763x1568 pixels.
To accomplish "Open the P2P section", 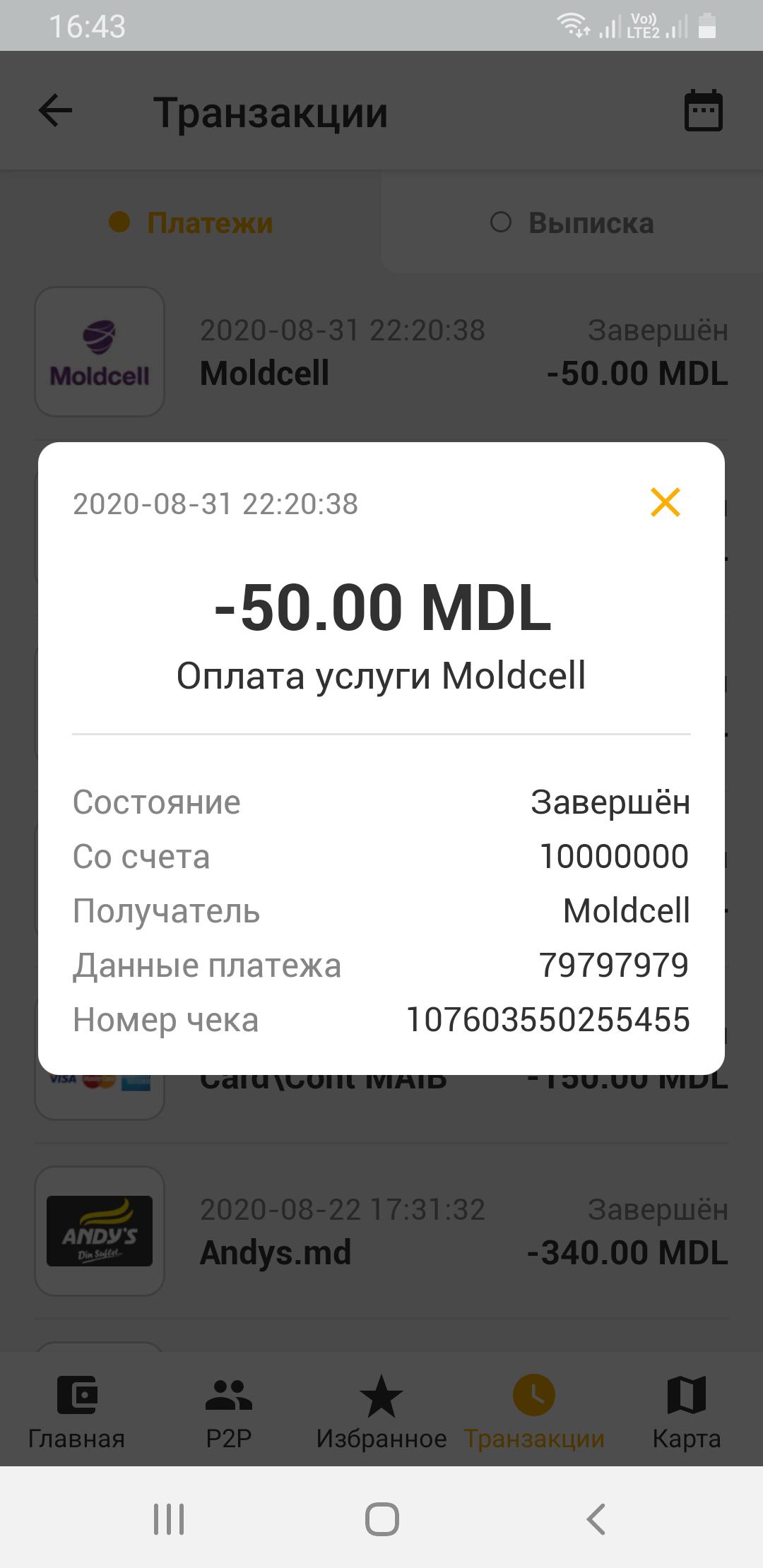I will coord(229,1411).
